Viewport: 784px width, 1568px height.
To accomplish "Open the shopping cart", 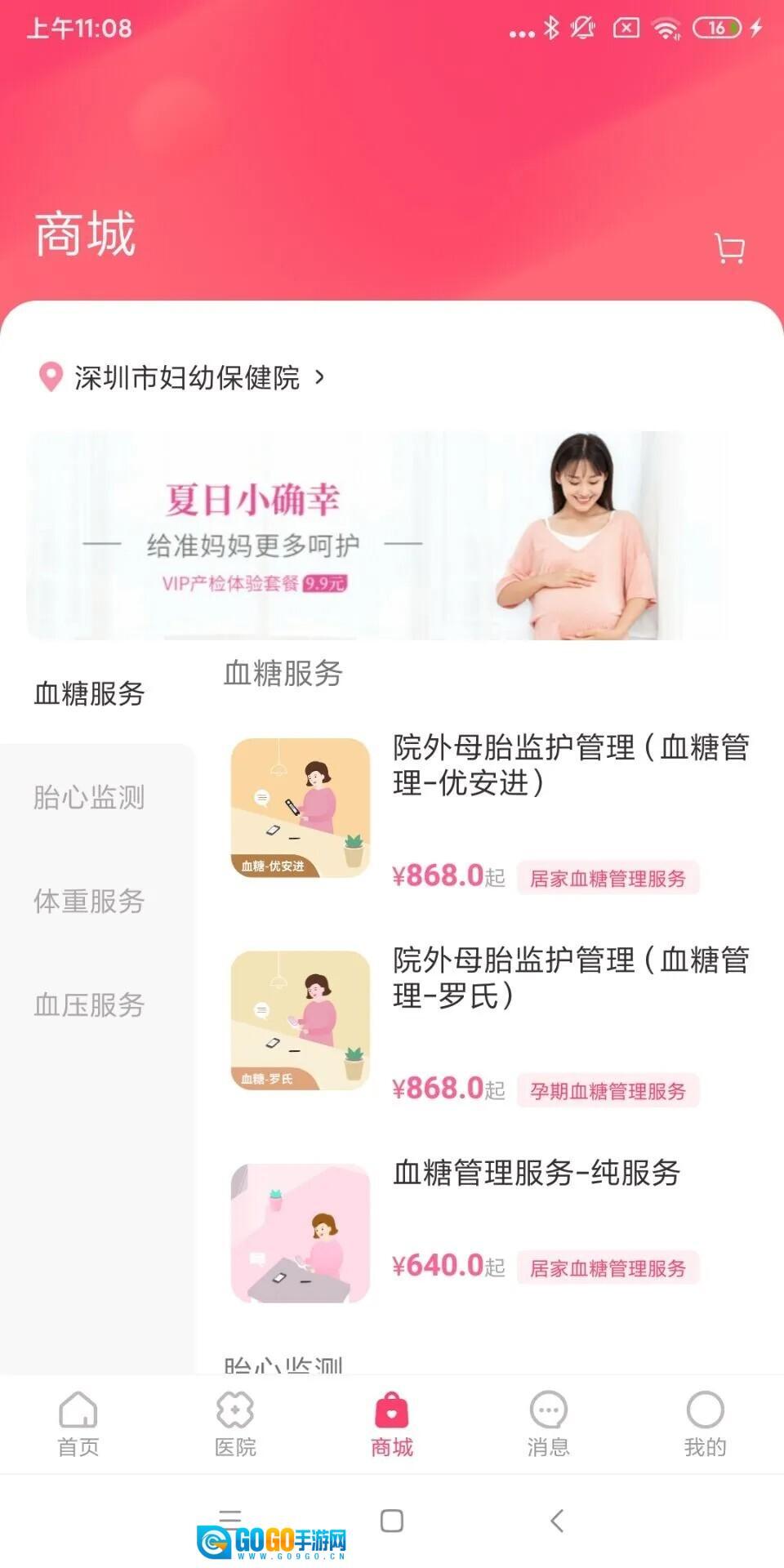I will pyautogui.click(x=729, y=248).
